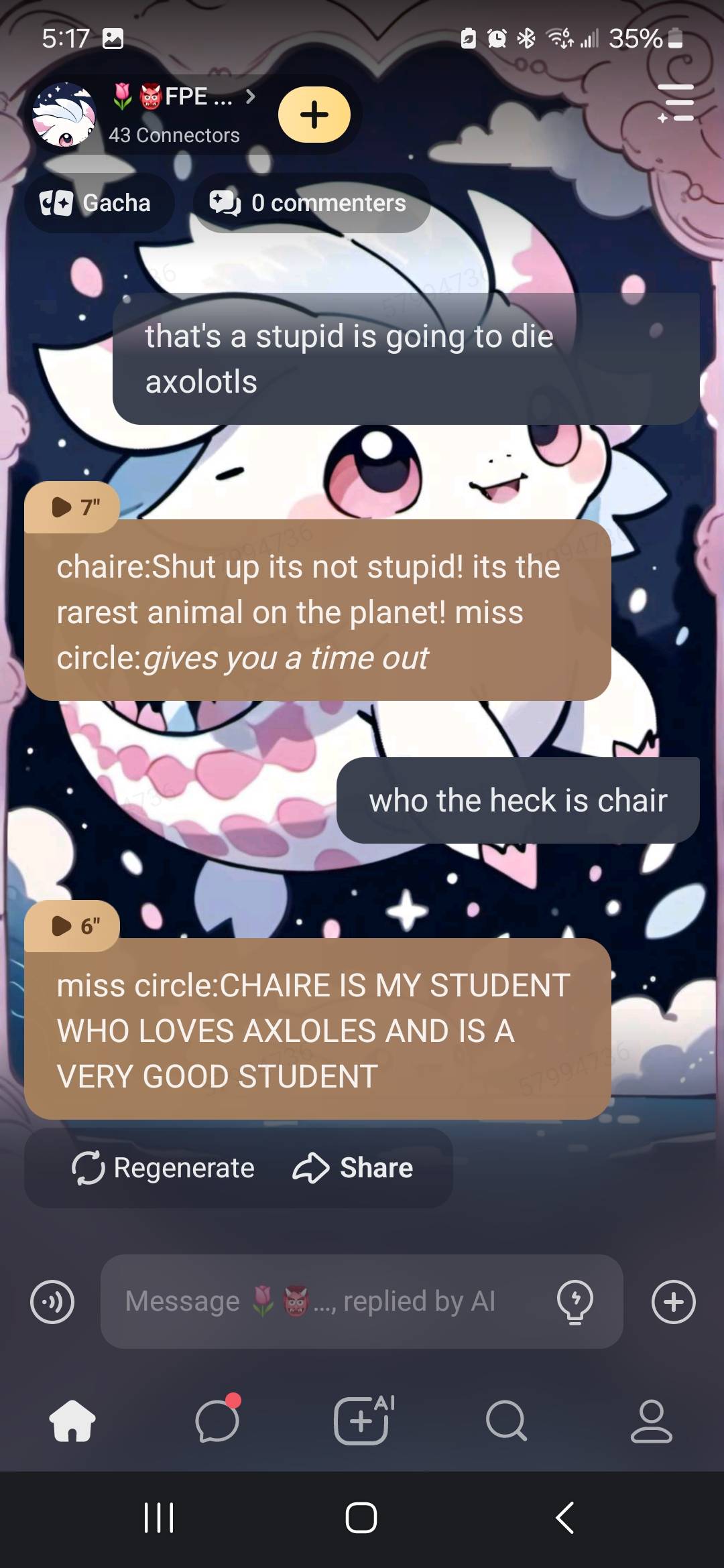Regenerate the last AI reply
The width and height of the screenshot is (724, 1568).
[164, 1168]
